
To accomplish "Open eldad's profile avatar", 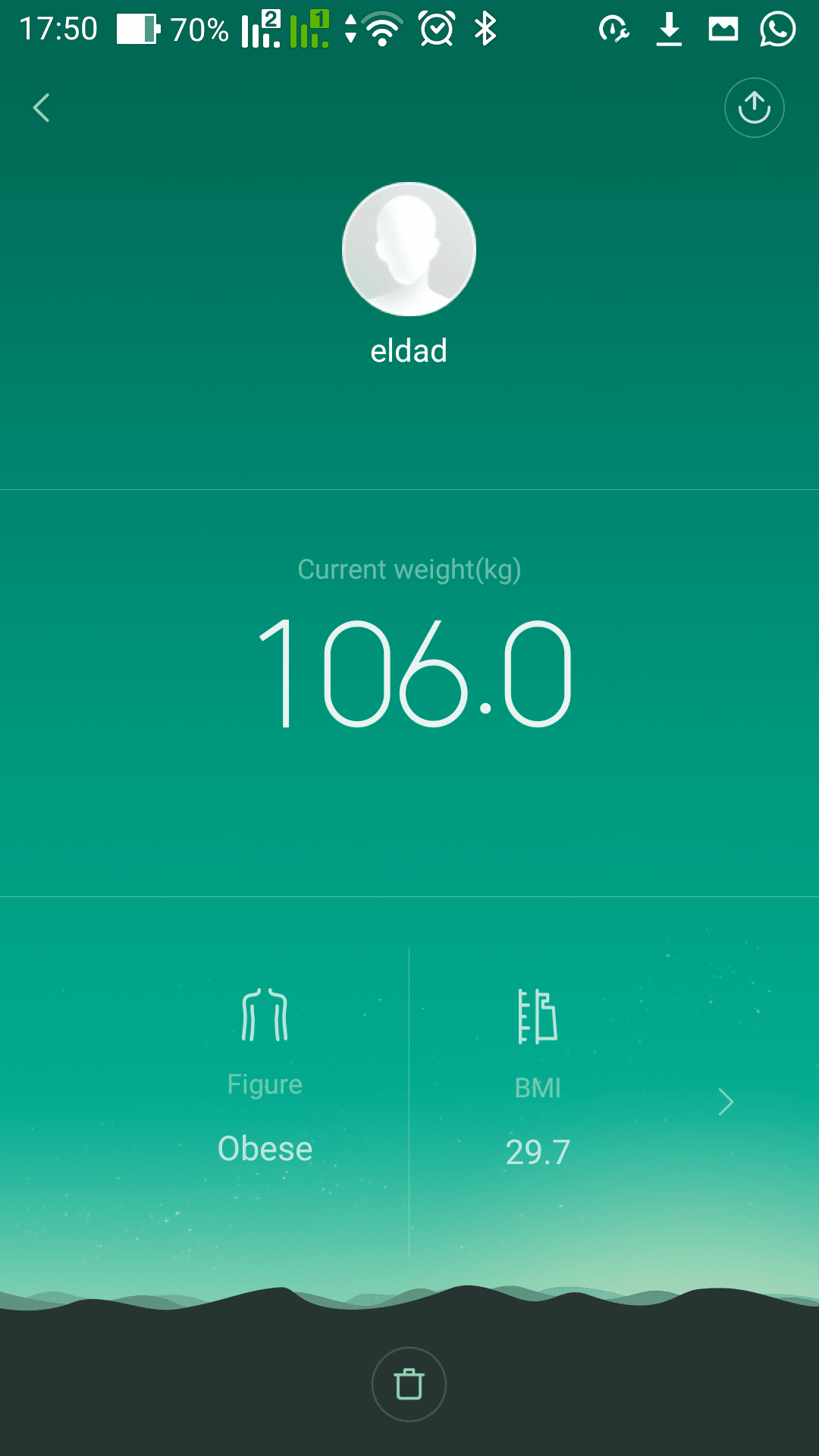I will tap(409, 249).
